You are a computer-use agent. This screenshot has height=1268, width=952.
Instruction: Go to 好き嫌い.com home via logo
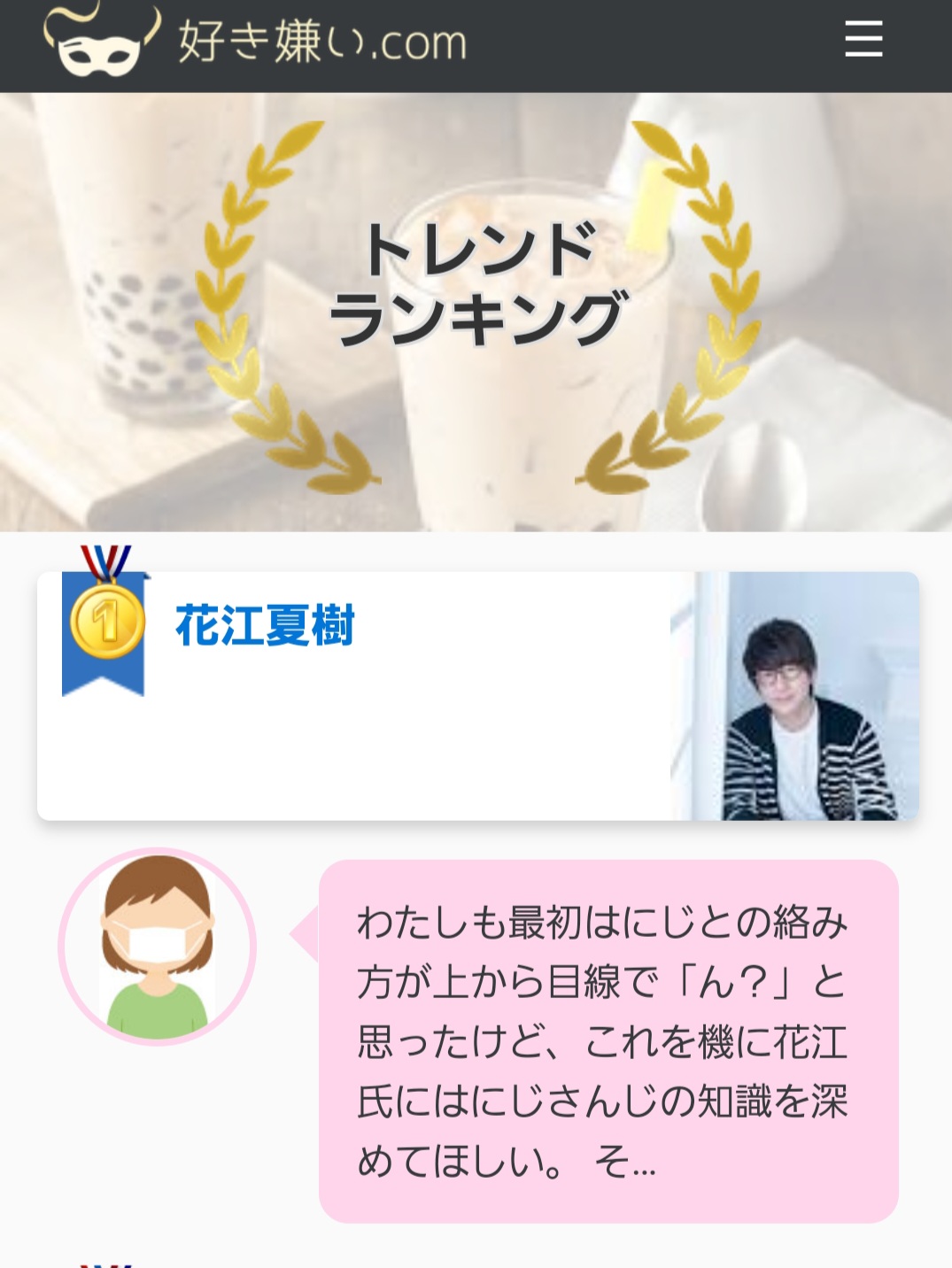click(255, 40)
